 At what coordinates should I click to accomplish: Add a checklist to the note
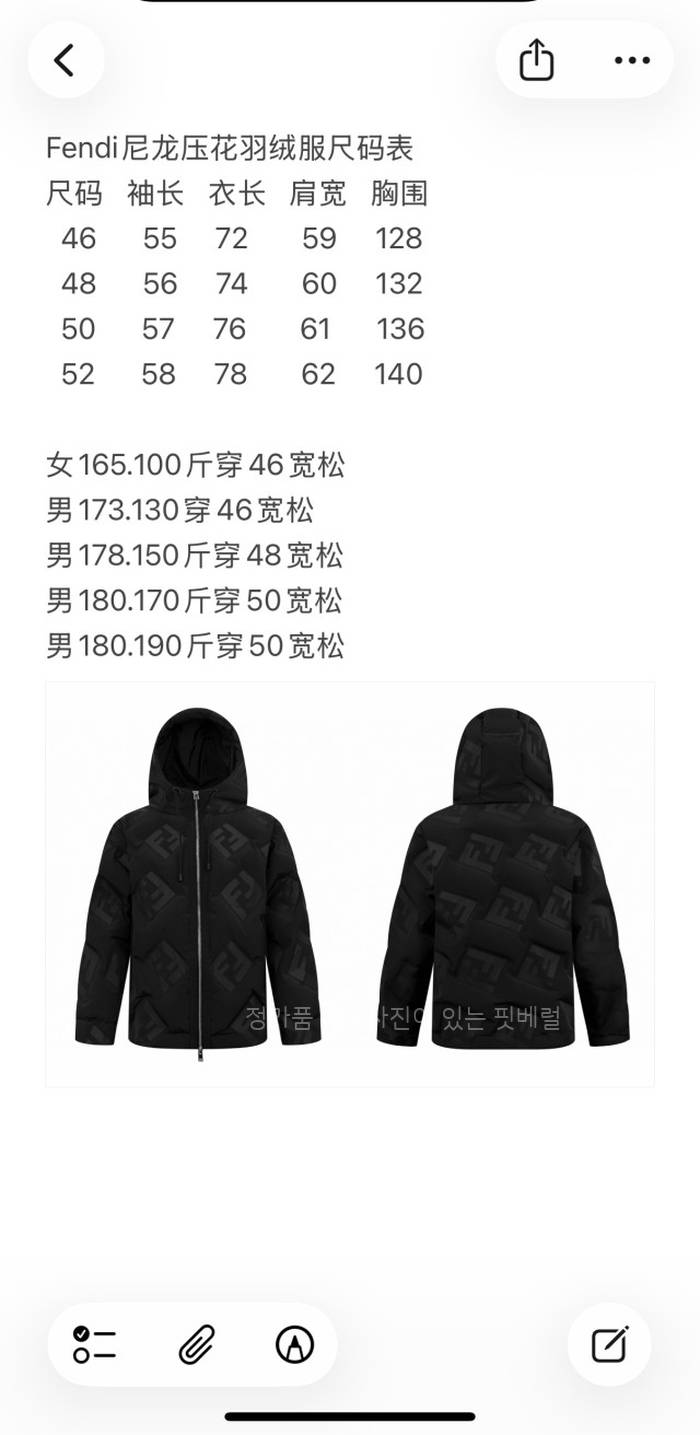coord(95,1345)
